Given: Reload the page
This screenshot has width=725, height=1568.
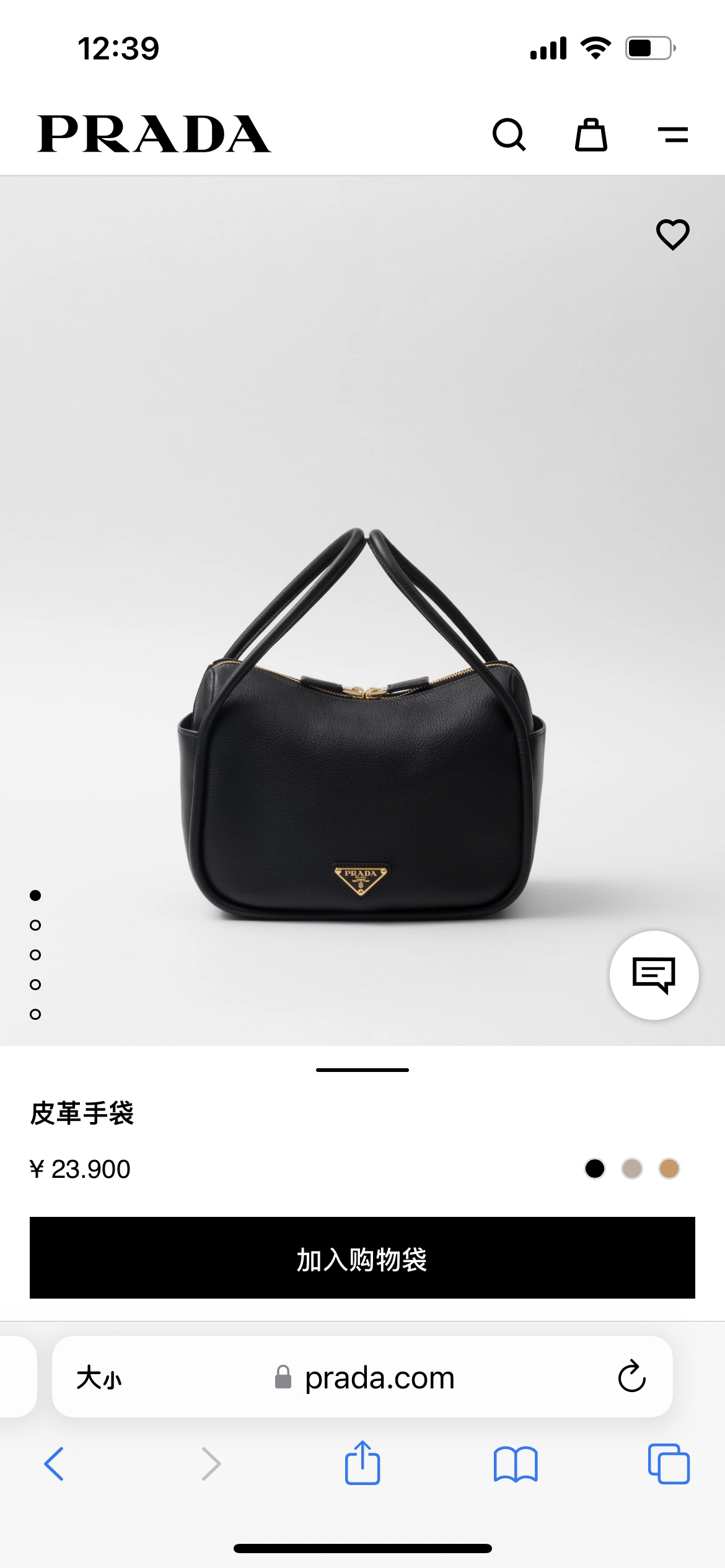Looking at the screenshot, I should pos(631,1377).
